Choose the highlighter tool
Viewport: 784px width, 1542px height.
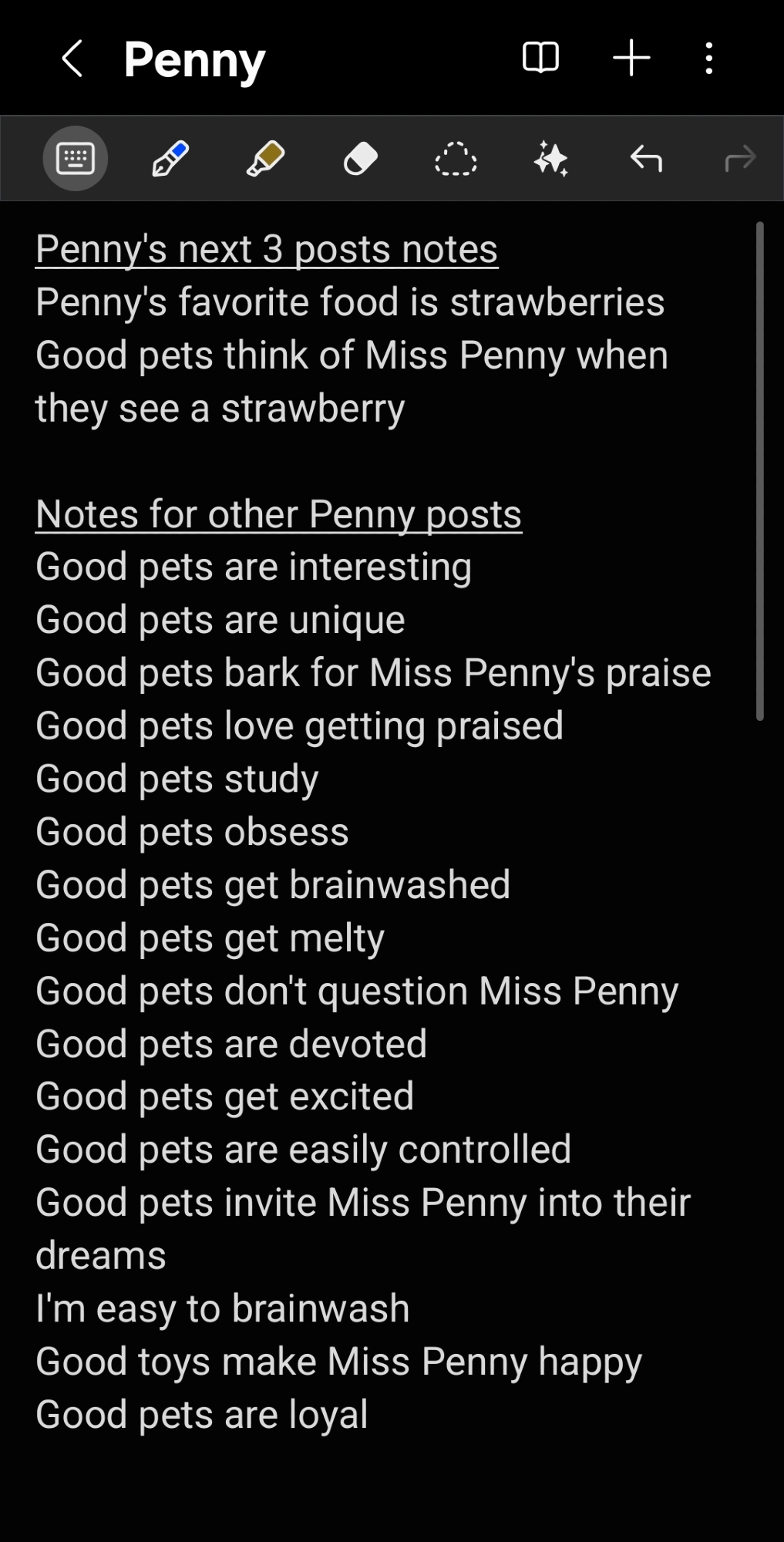266,159
